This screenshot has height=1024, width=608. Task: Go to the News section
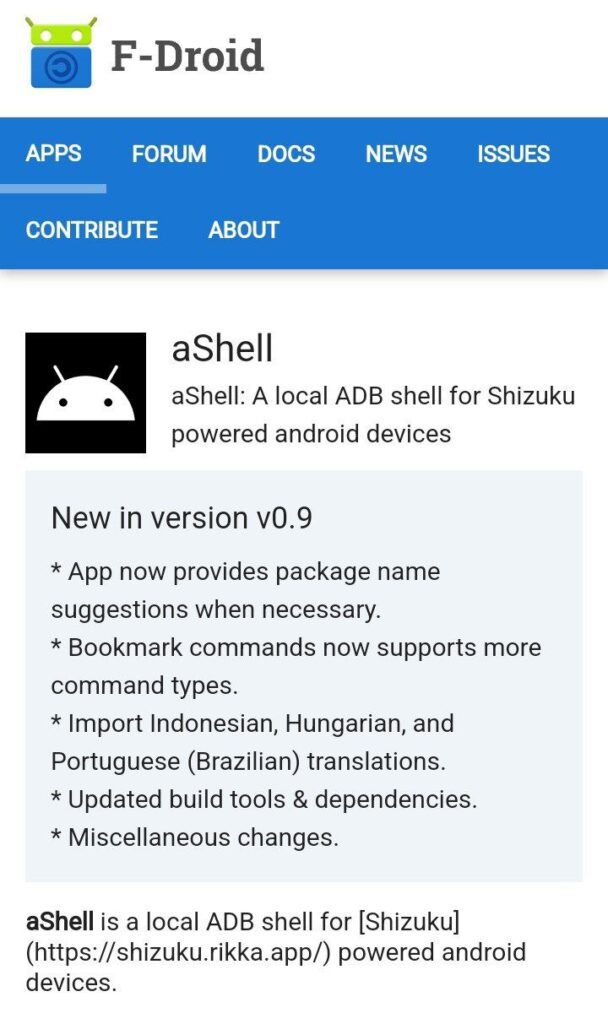(396, 154)
